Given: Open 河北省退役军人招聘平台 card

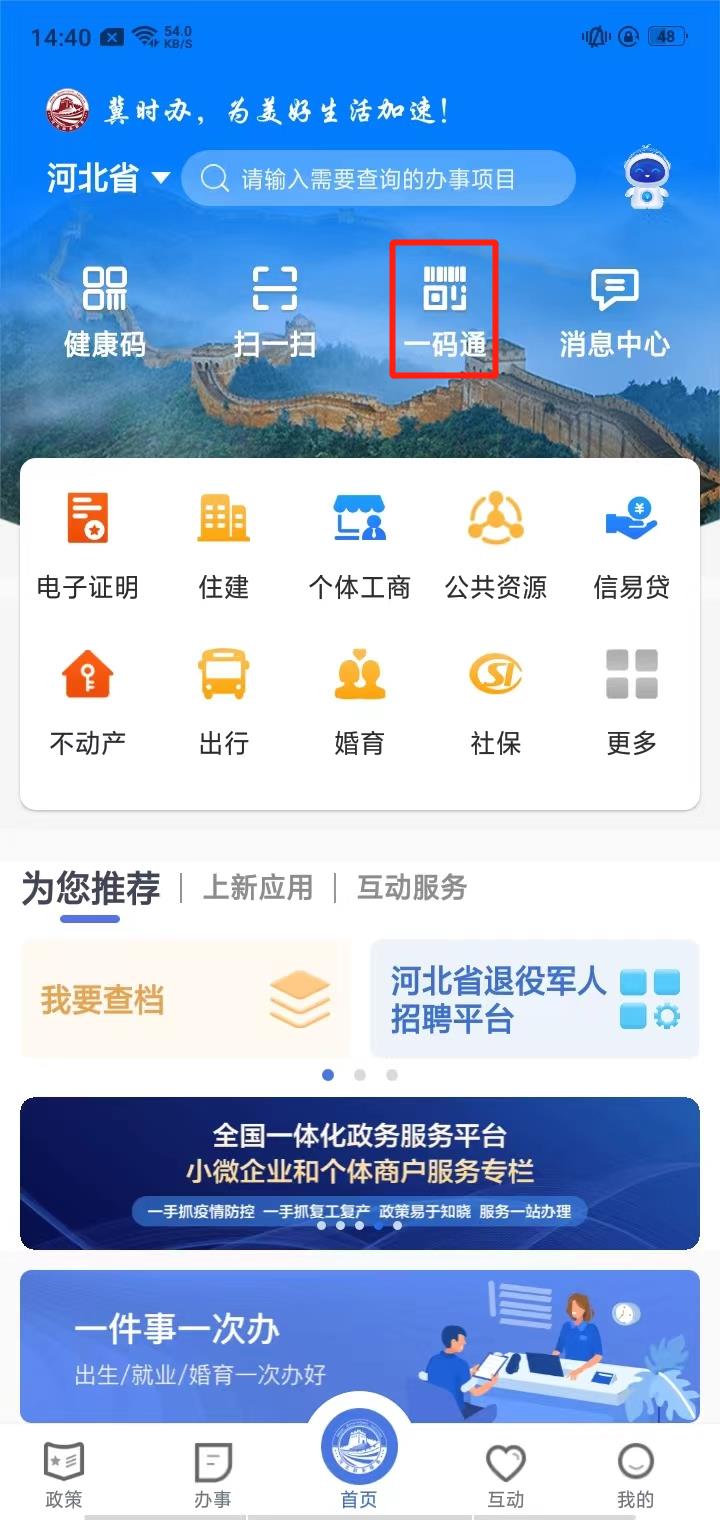Looking at the screenshot, I should click(x=534, y=999).
